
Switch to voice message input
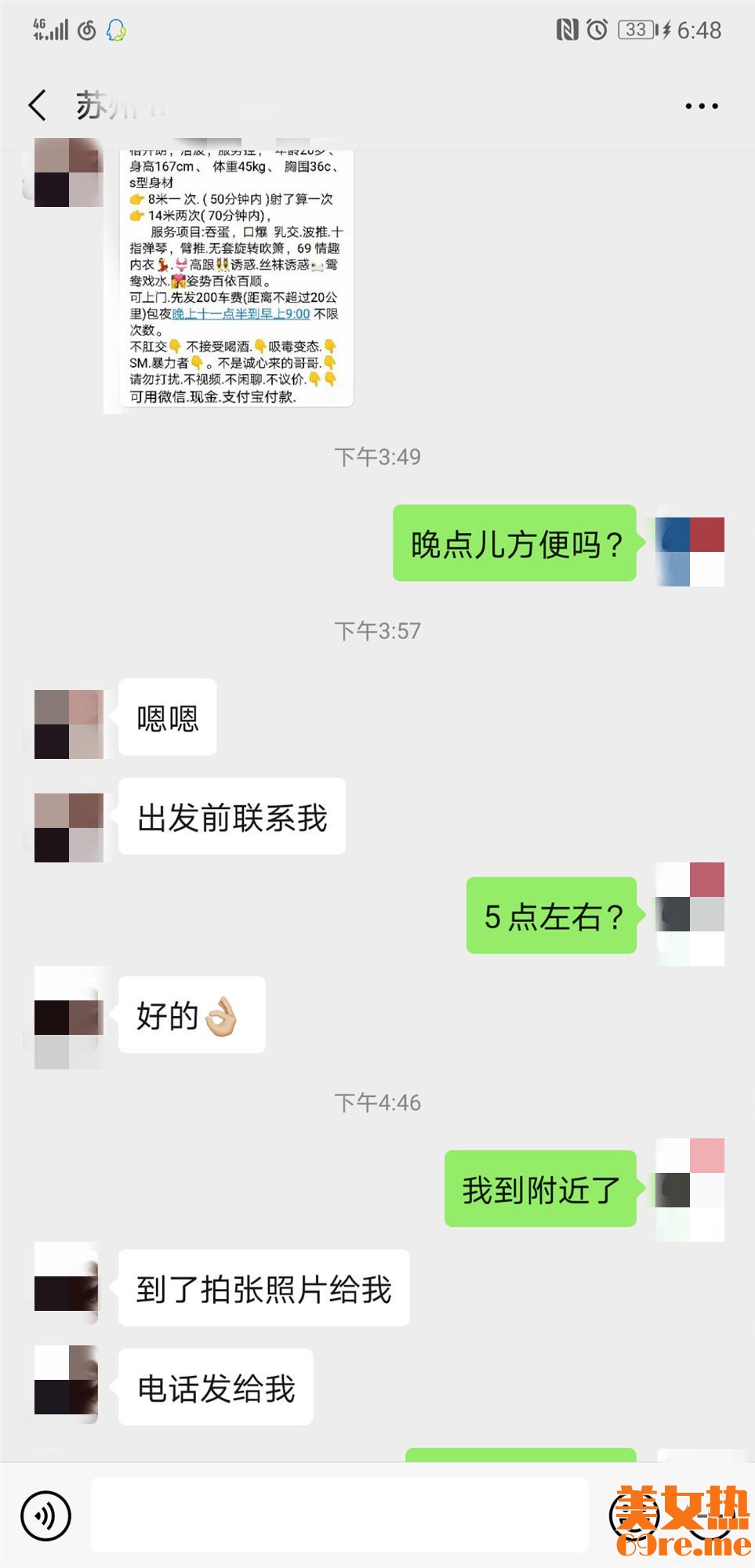(45, 1515)
